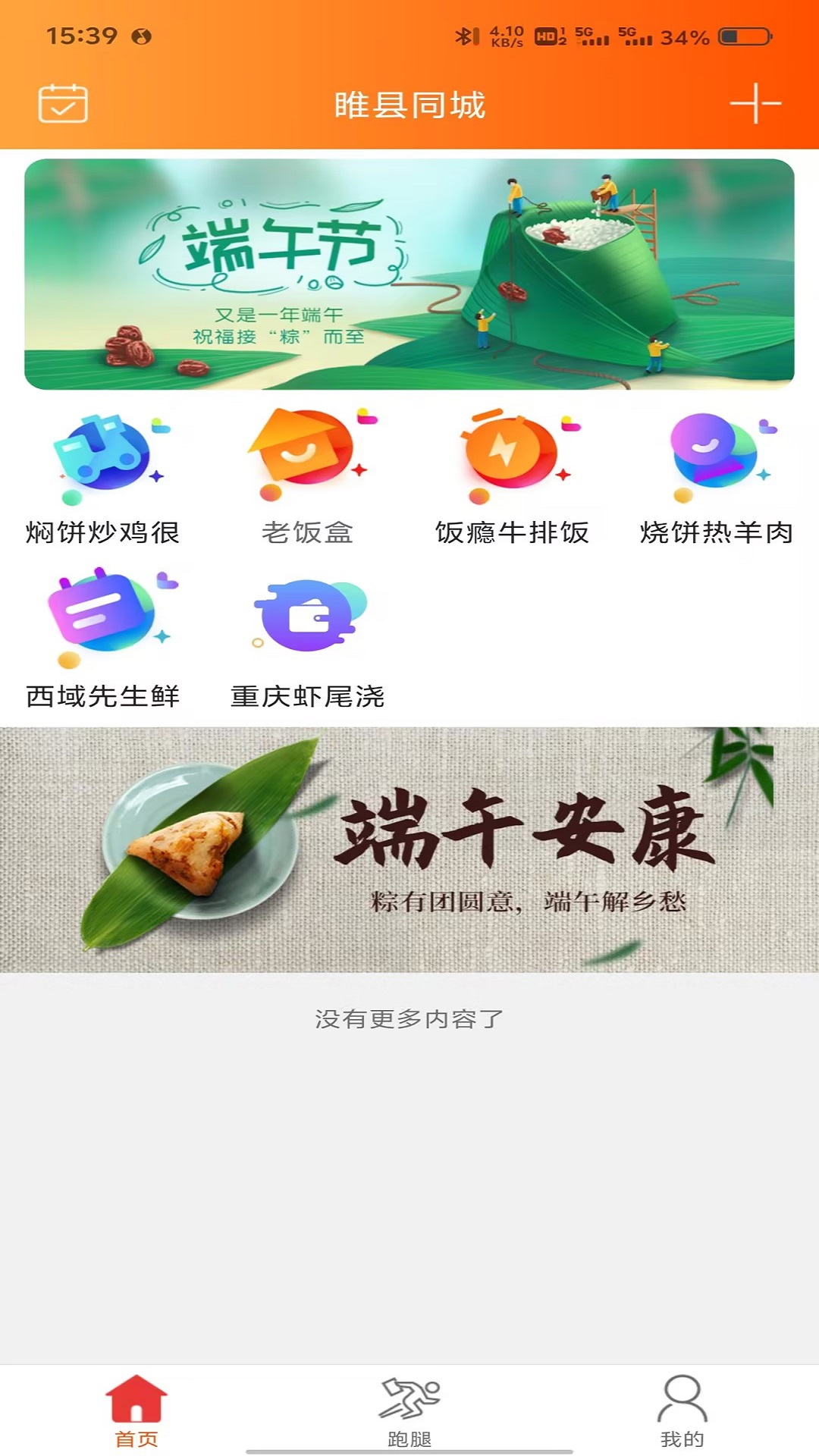Screen dimensions: 819x1456
Task: Open the 端午安康 zongzi banner
Action: (x=409, y=849)
